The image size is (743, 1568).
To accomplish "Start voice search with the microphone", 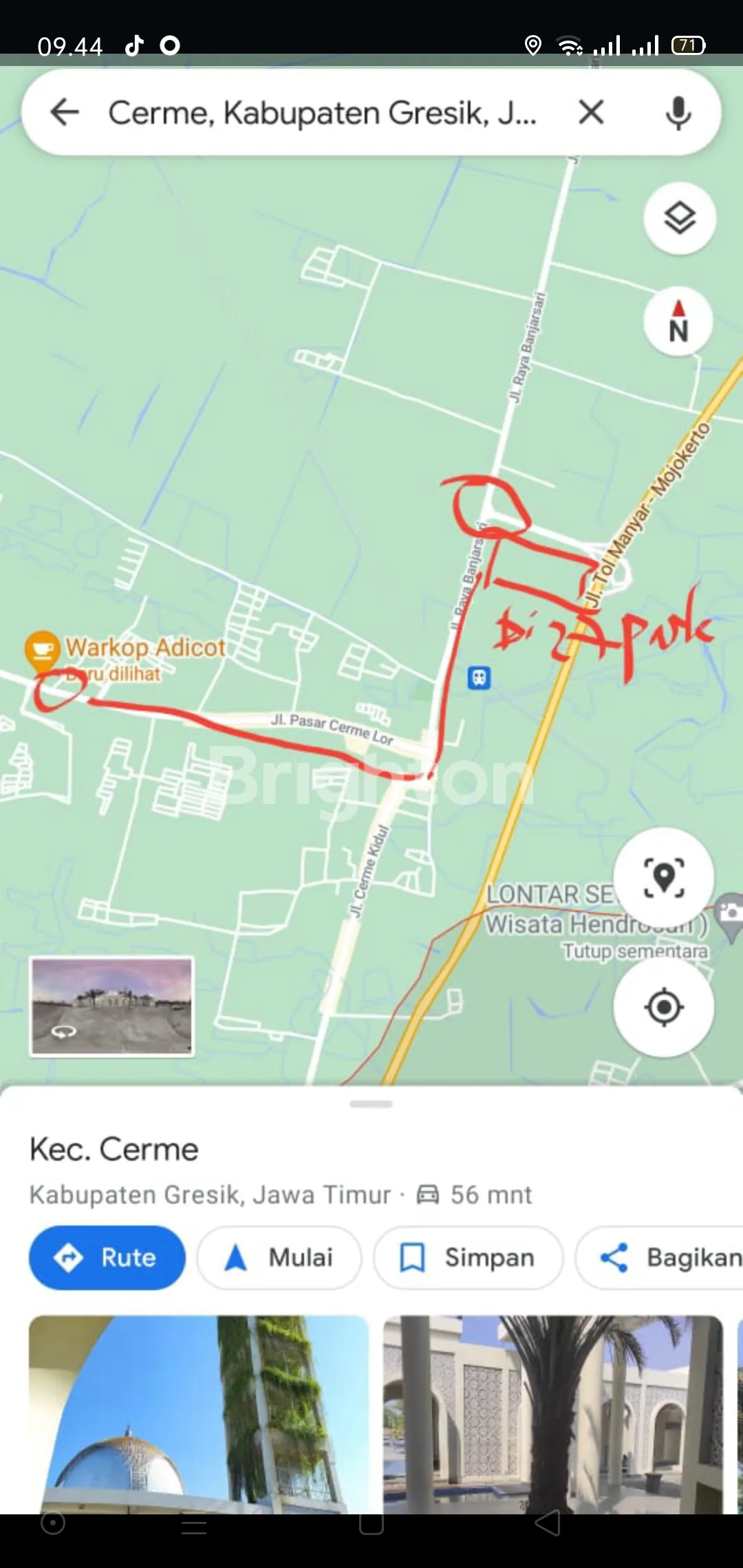I will point(678,113).
